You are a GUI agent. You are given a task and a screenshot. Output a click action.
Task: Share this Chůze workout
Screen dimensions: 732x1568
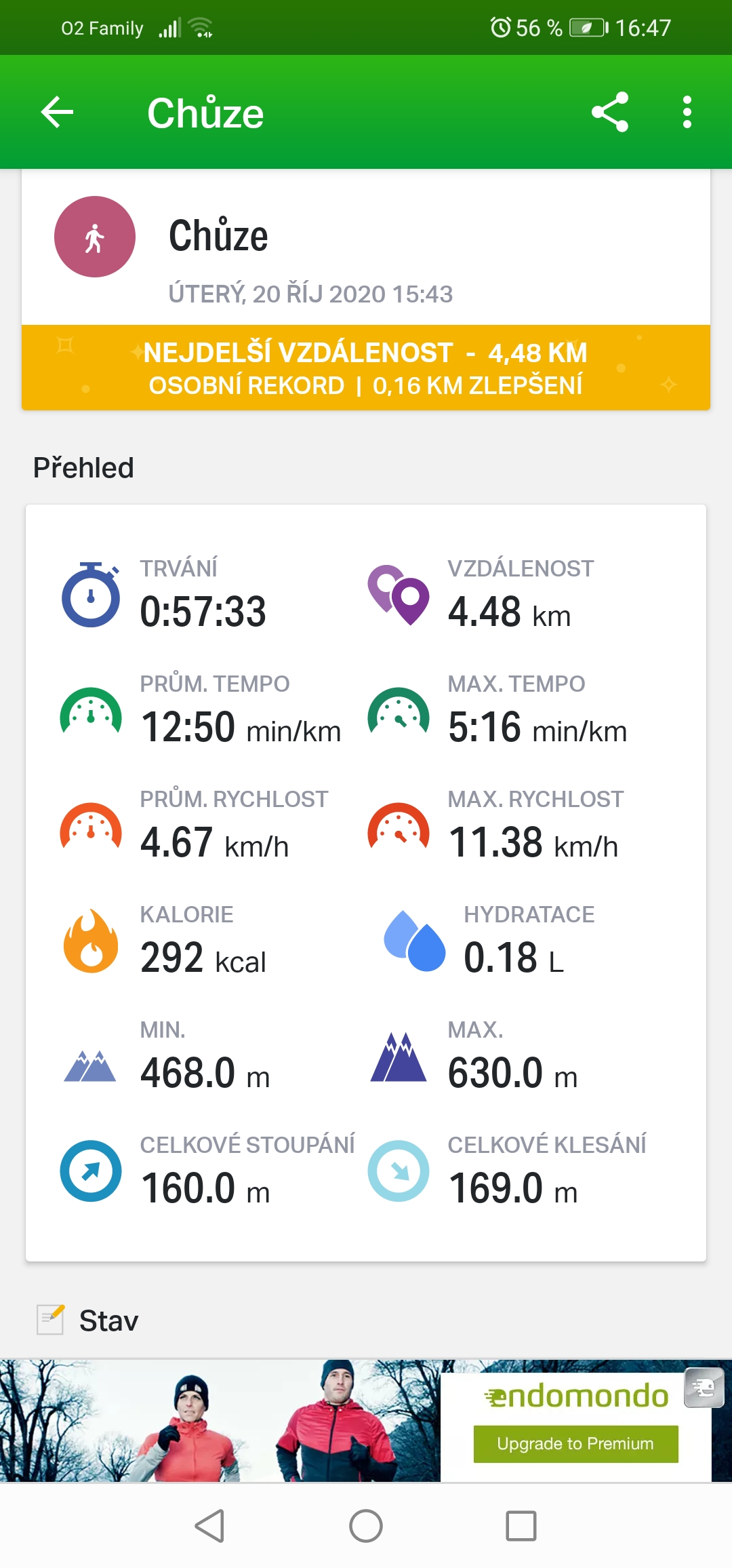click(610, 112)
